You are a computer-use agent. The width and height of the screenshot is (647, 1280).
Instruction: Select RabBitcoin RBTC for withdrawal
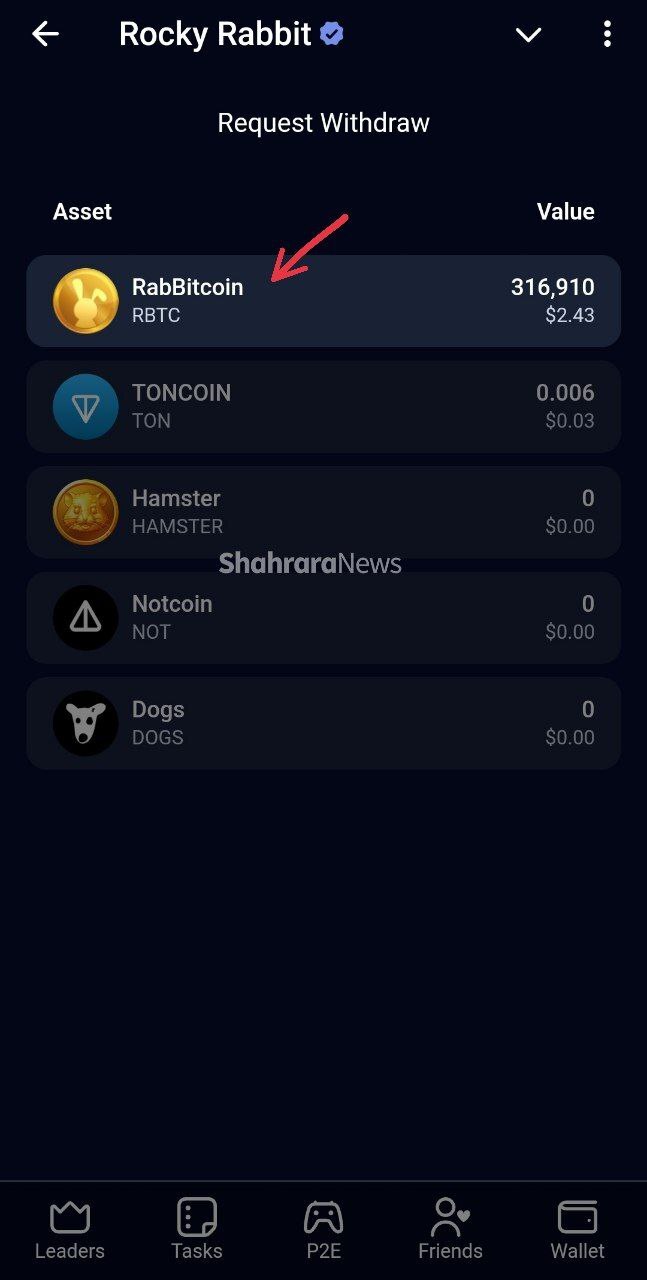[x=323, y=301]
